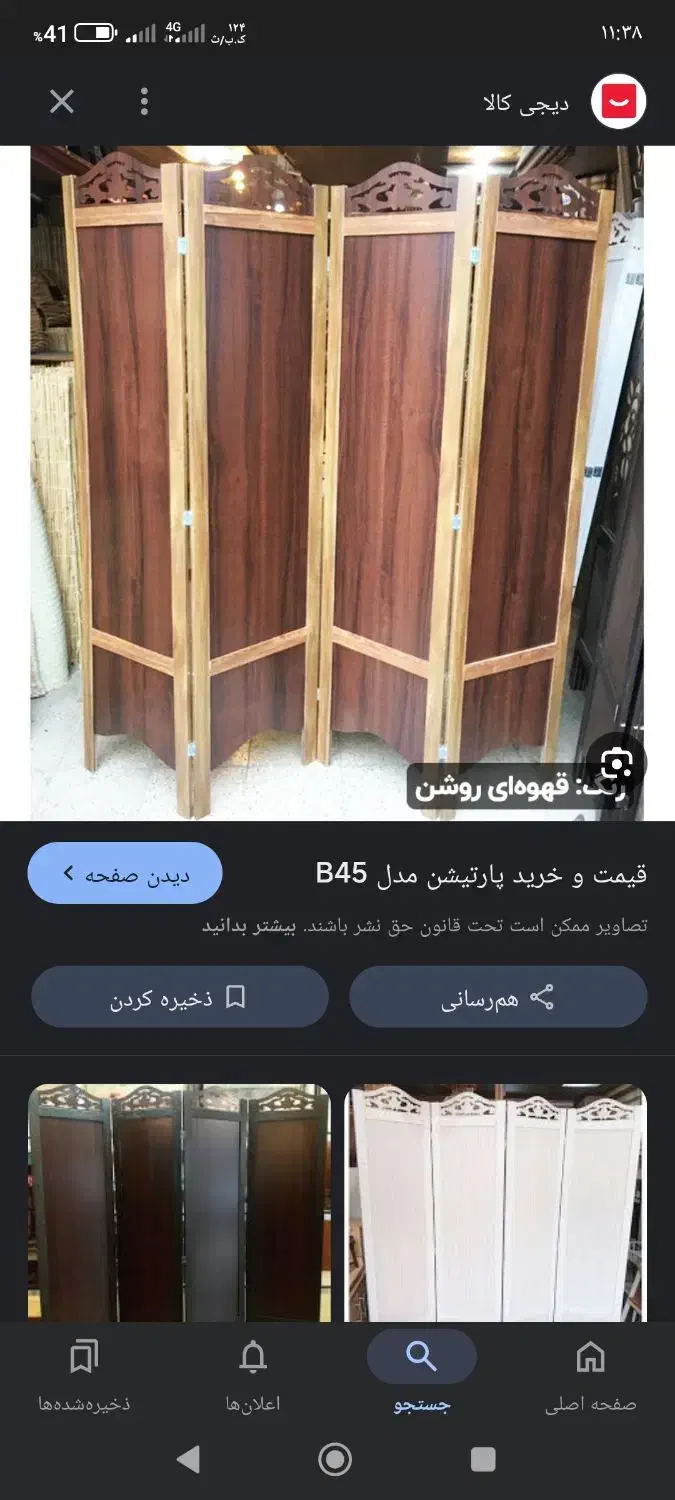Go to the اعلان‌ها tab

pyautogui.click(x=253, y=1375)
